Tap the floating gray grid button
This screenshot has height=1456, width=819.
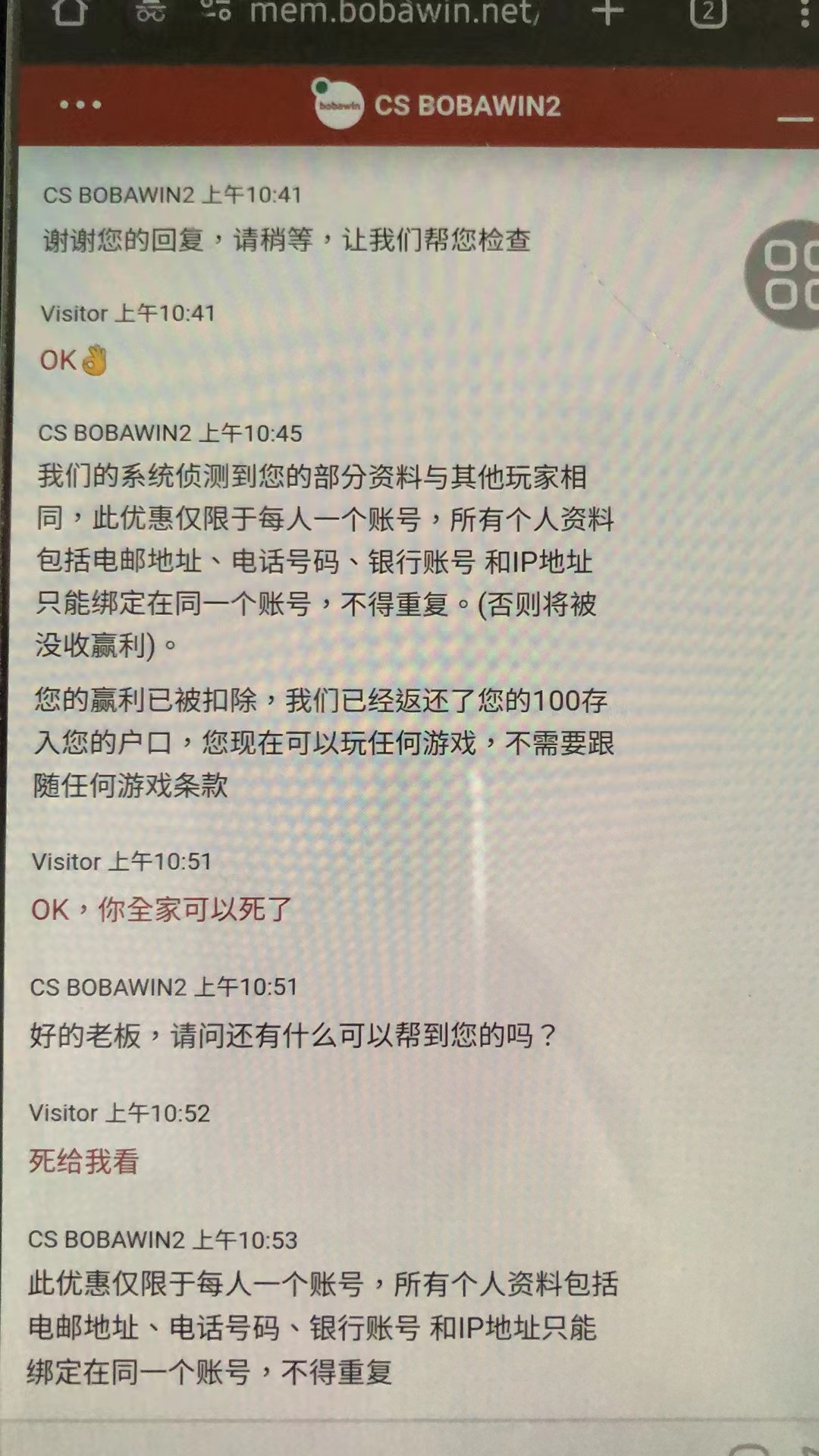[786, 275]
